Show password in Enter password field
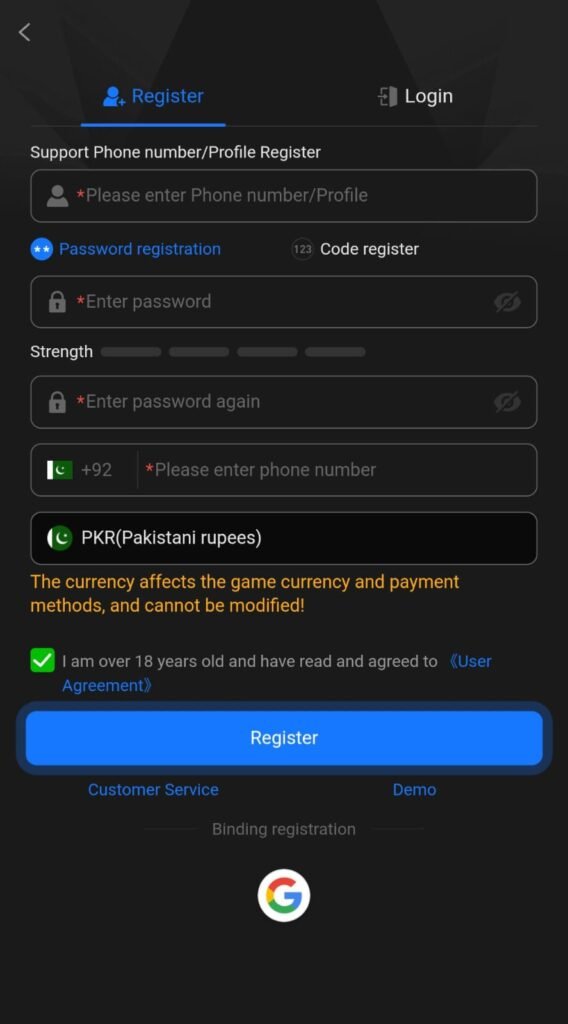The width and height of the screenshot is (568, 1024). (507, 302)
